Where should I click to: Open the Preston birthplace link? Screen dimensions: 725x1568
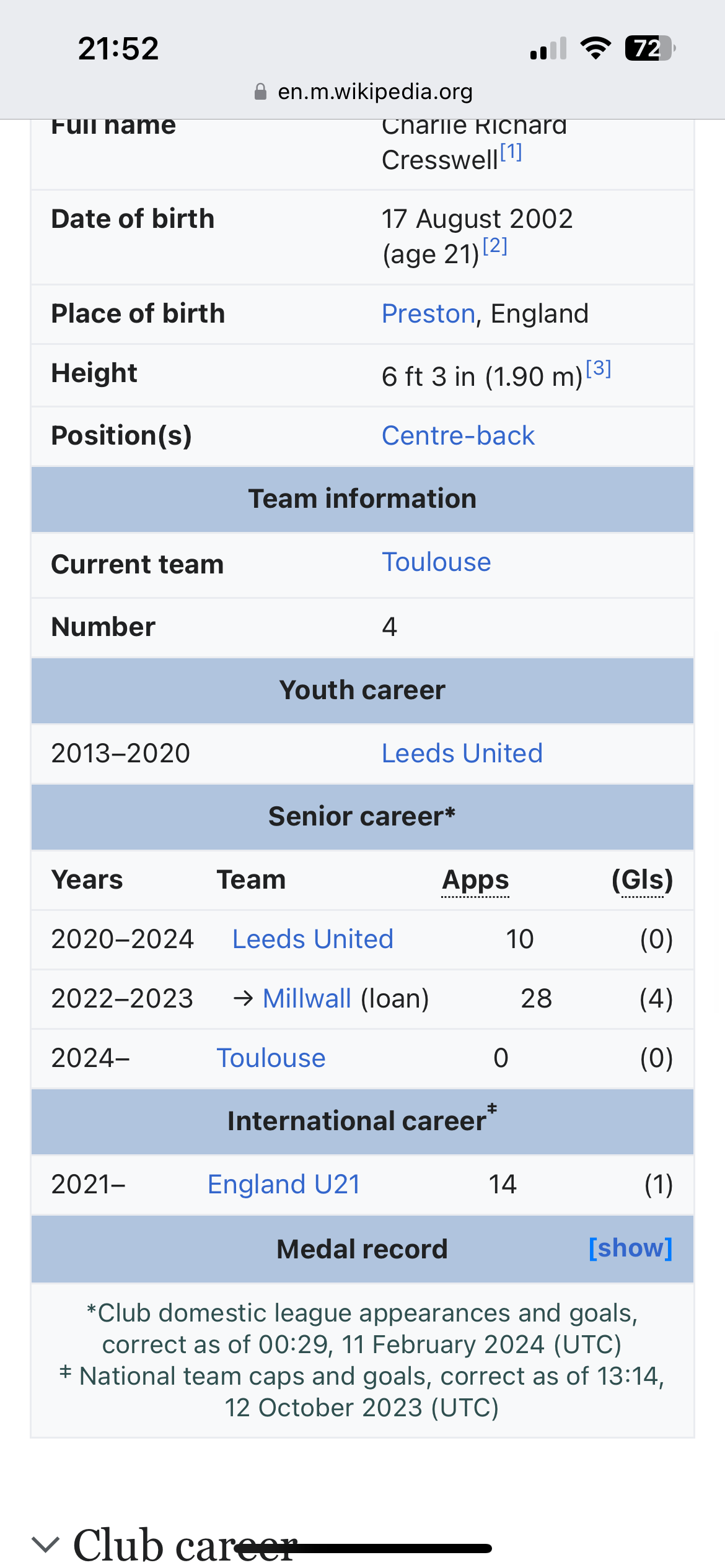(428, 314)
